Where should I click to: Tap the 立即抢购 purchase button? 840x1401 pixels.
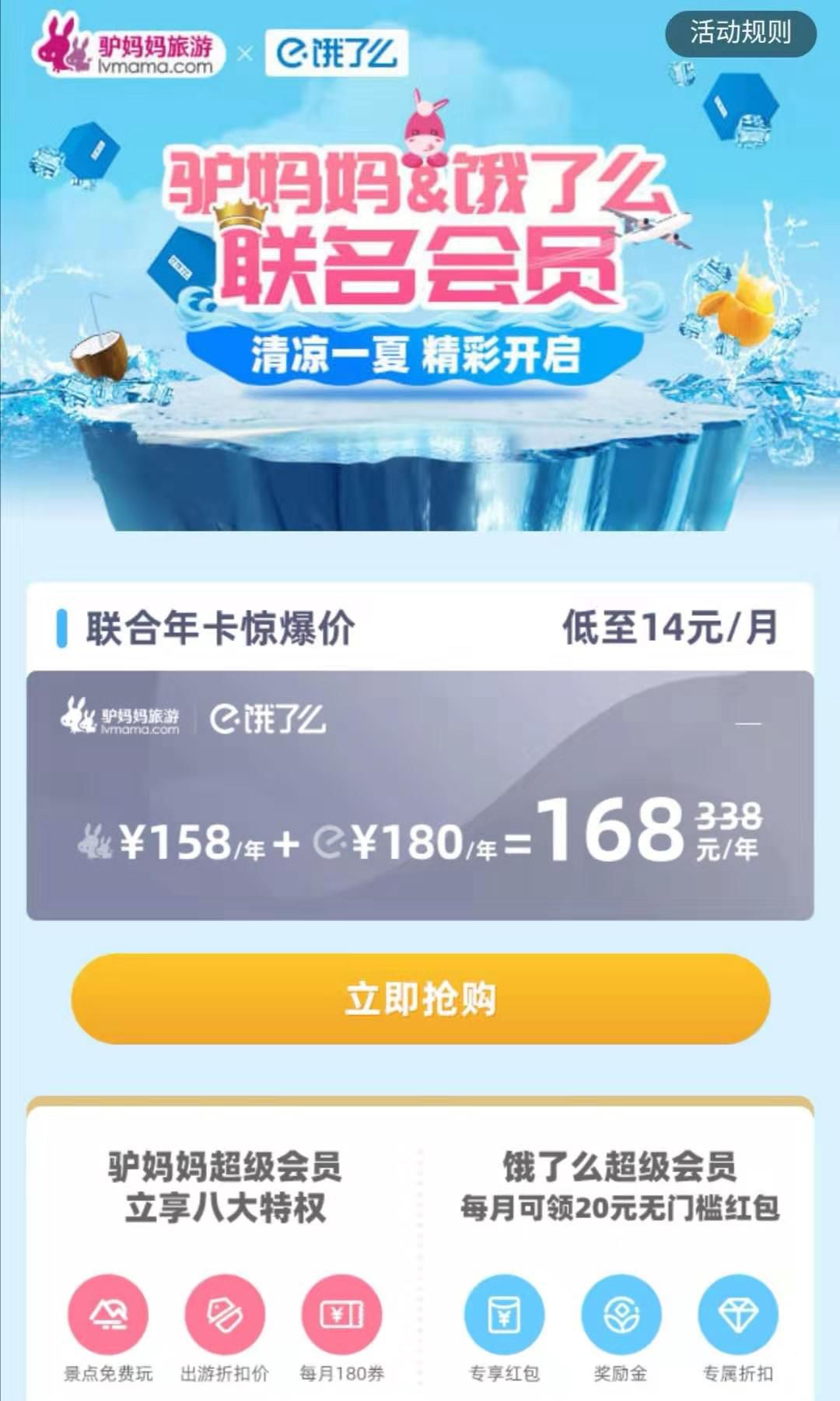420,1000
